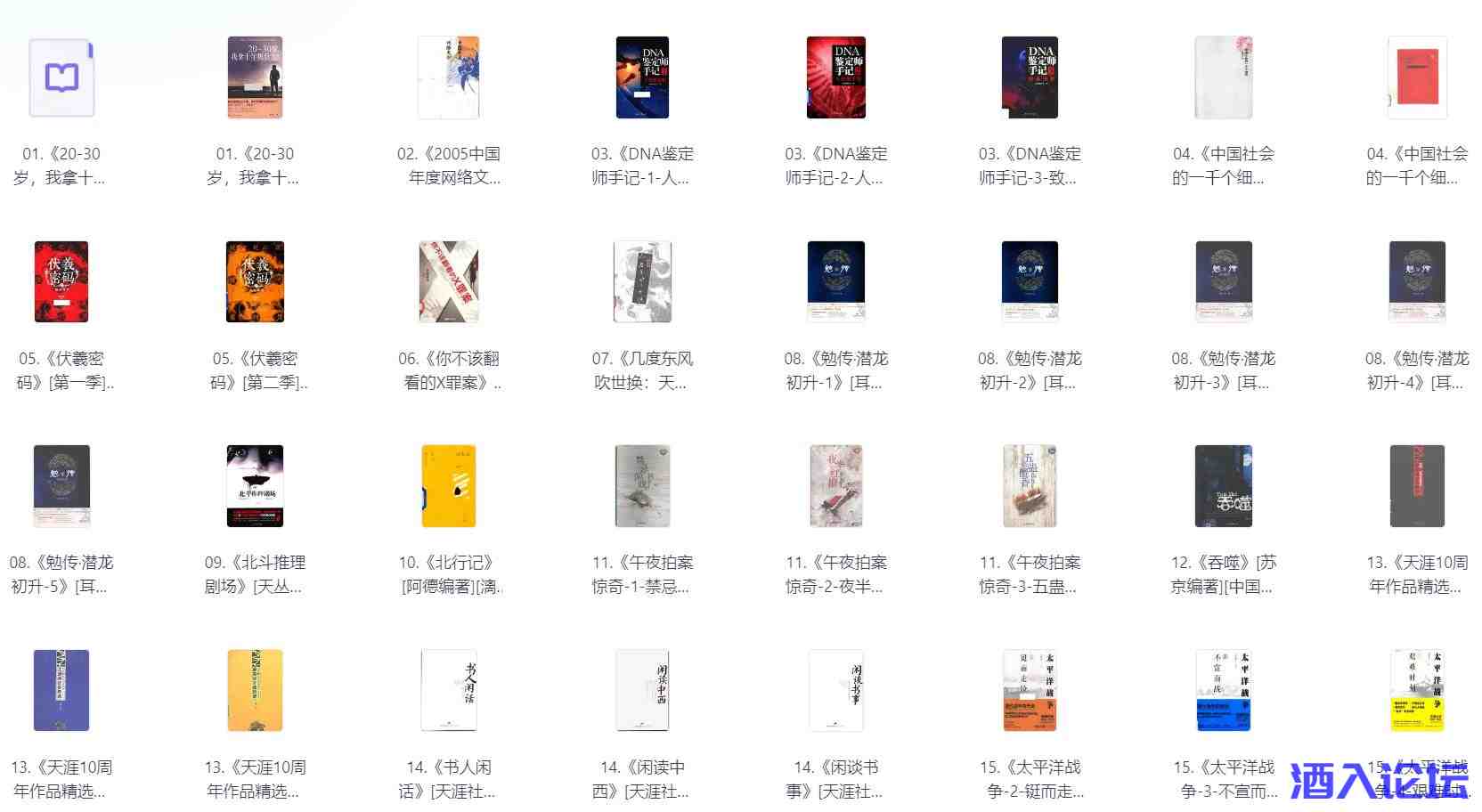Open 15.《太平洋战争-2-铤而走 file
The height and width of the screenshot is (812, 1482).
click(1030, 691)
